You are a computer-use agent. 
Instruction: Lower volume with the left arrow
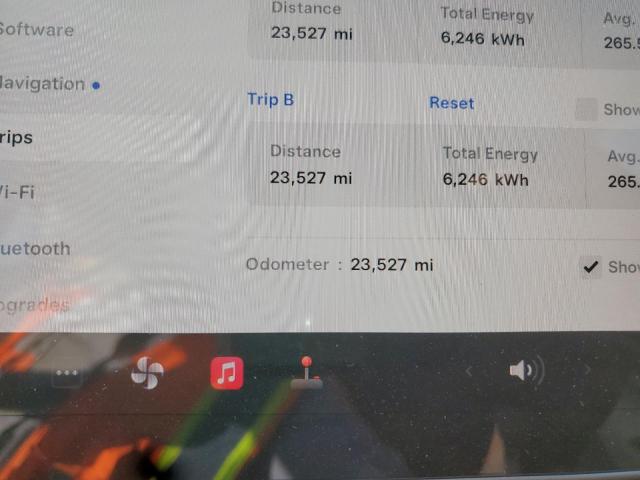(469, 372)
